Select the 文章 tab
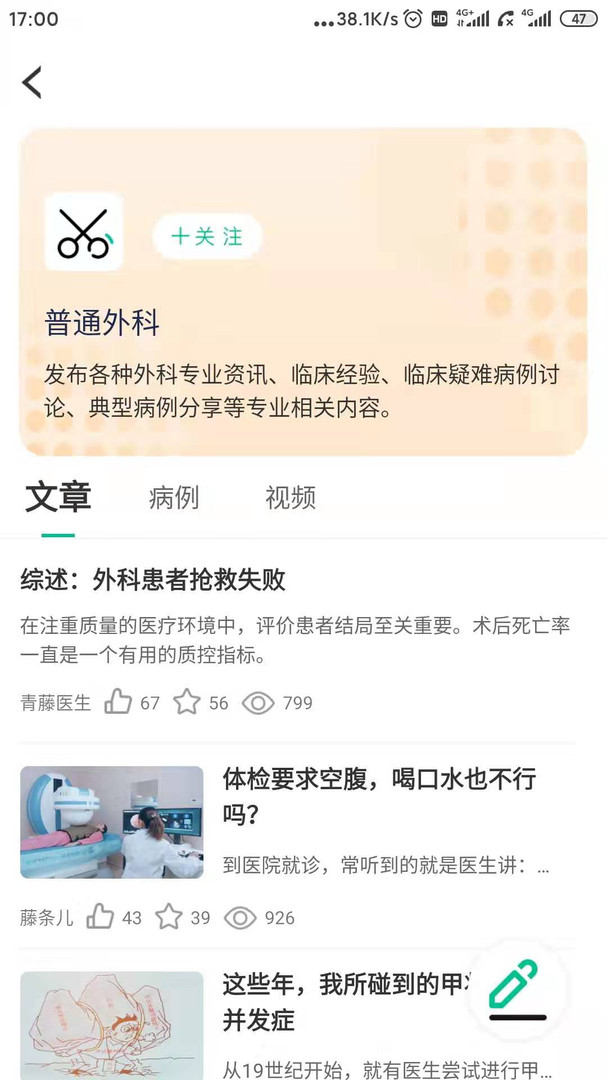607x1080 pixels. (58, 497)
